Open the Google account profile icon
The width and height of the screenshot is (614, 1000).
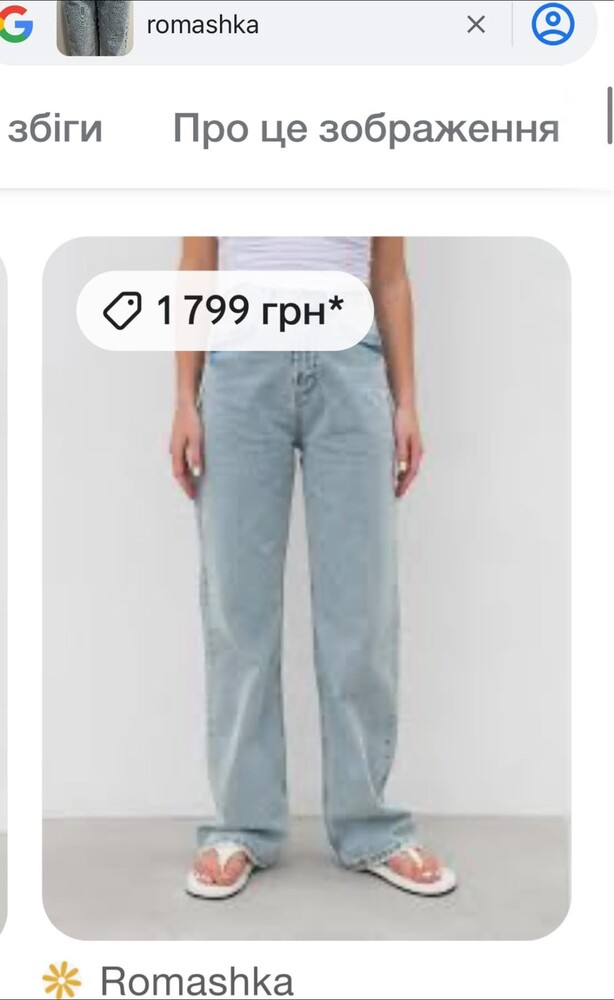[553, 25]
